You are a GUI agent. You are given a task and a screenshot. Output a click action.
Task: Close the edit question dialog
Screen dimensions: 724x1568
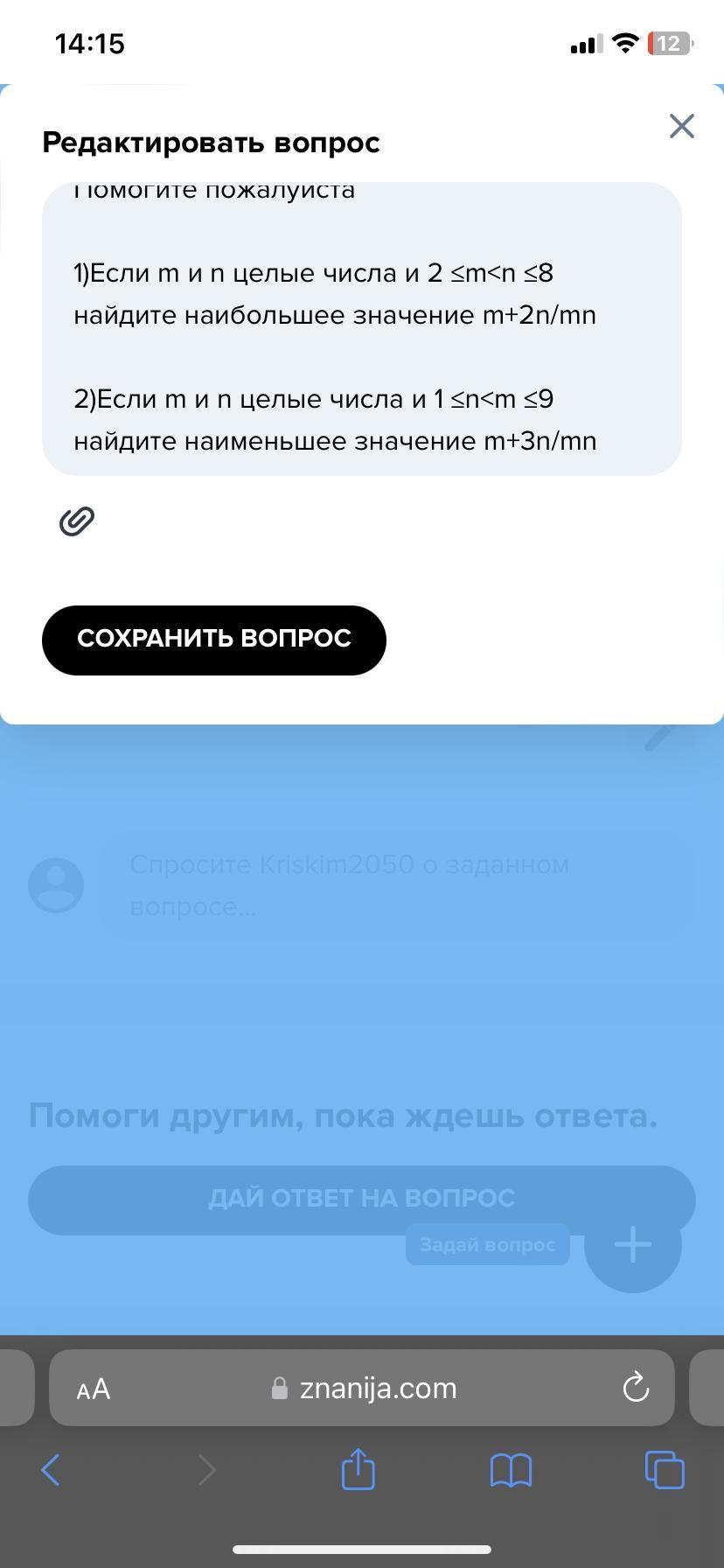[x=681, y=126]
